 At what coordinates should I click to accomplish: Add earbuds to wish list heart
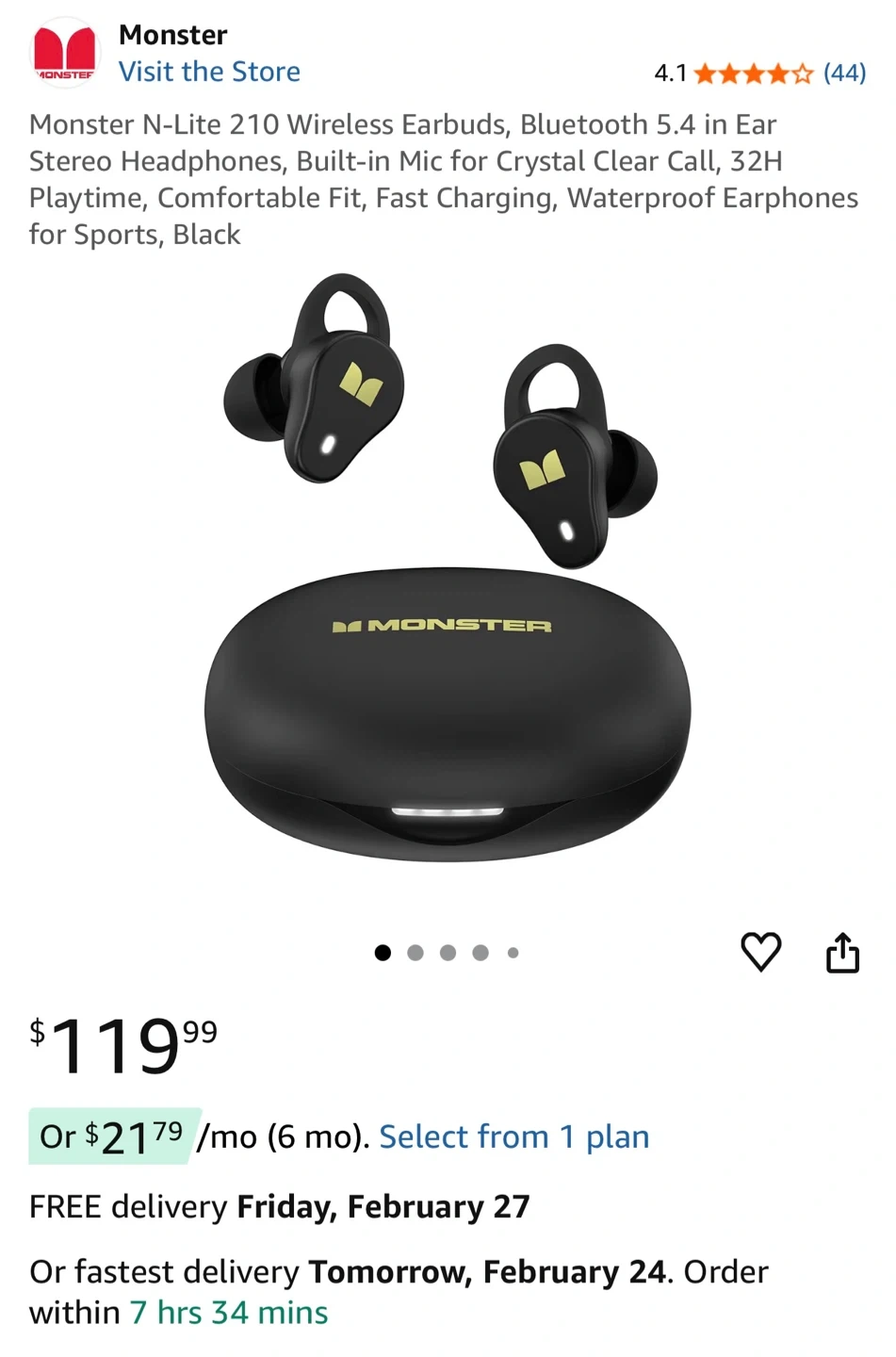(761, 952)
